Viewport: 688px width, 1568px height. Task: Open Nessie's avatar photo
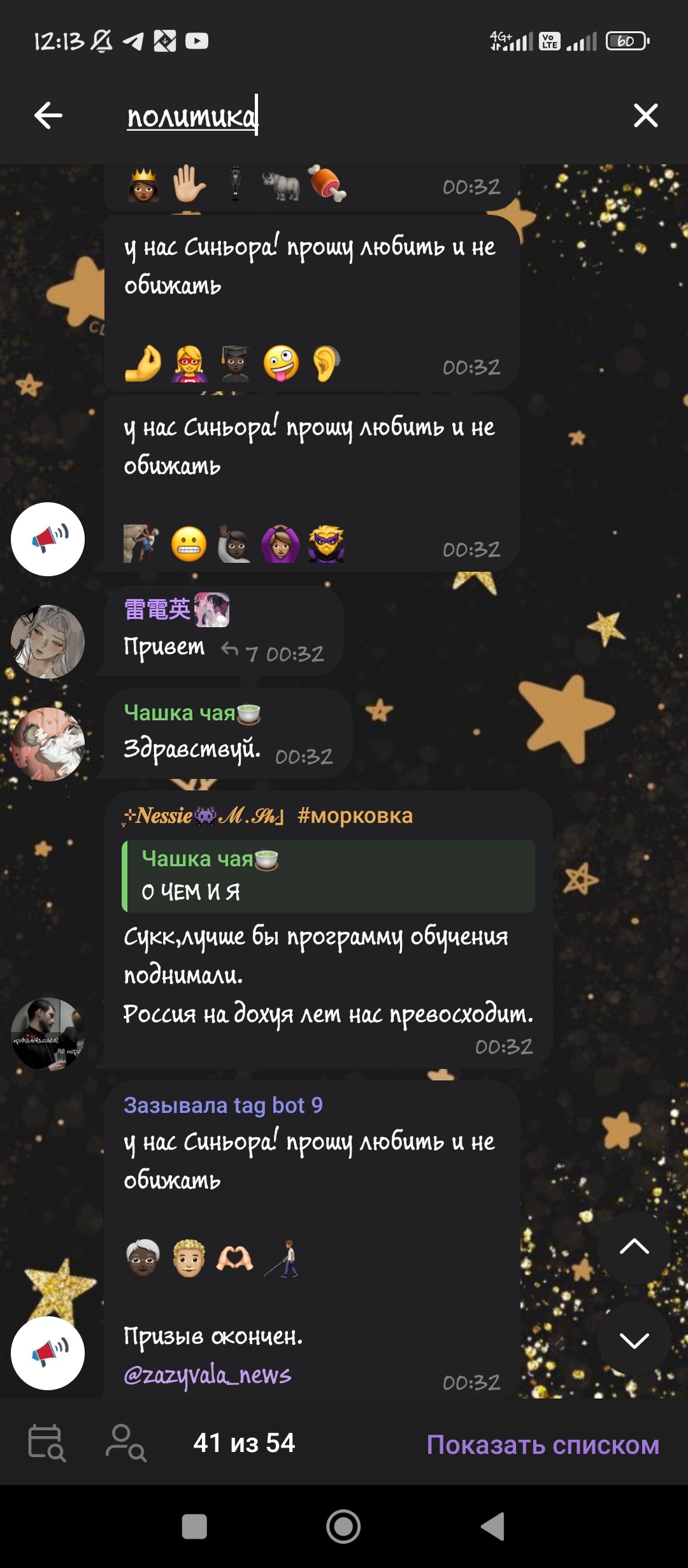point(48,1034)
